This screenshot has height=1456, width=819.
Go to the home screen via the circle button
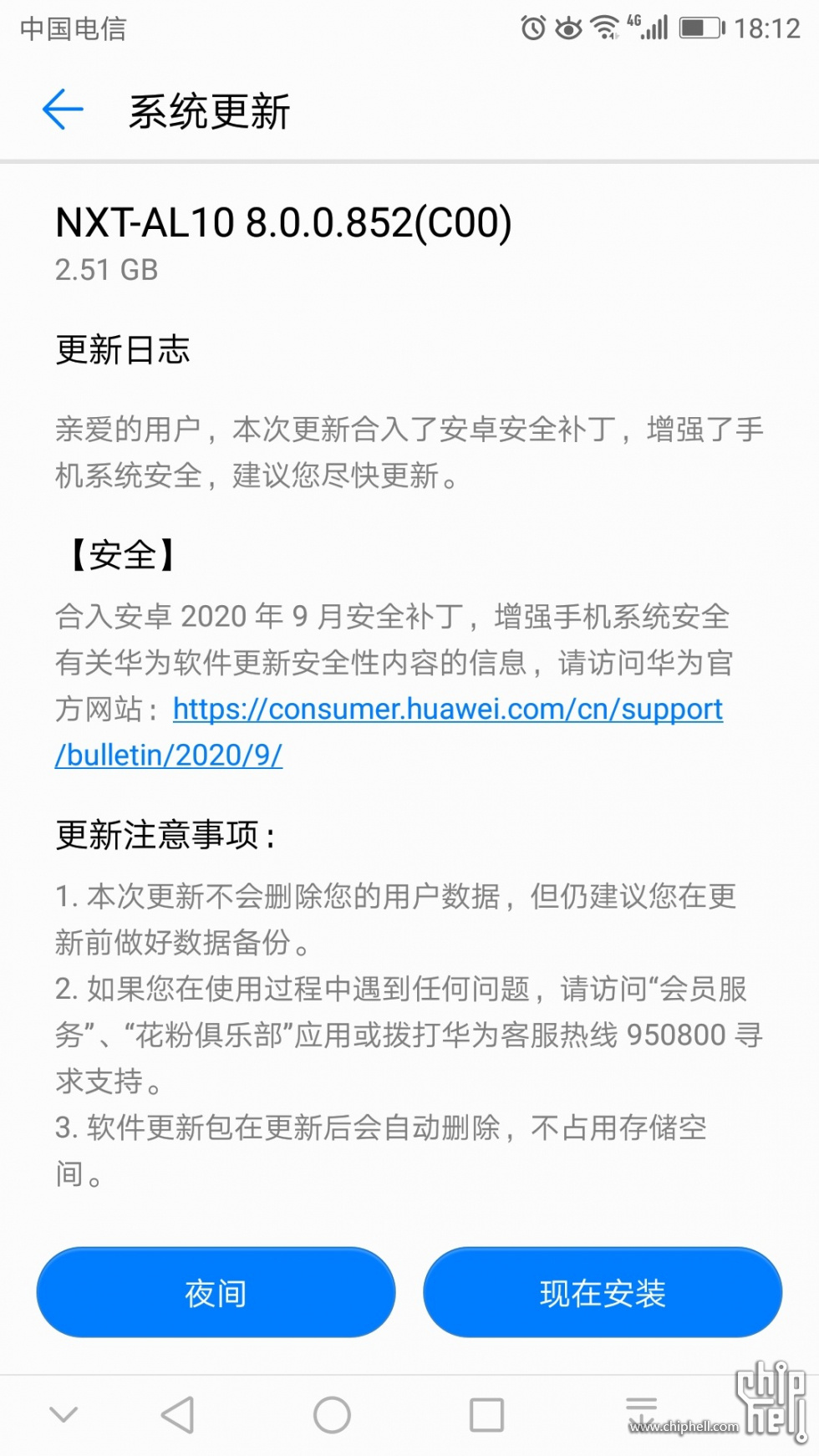[x=332, y=1414]
